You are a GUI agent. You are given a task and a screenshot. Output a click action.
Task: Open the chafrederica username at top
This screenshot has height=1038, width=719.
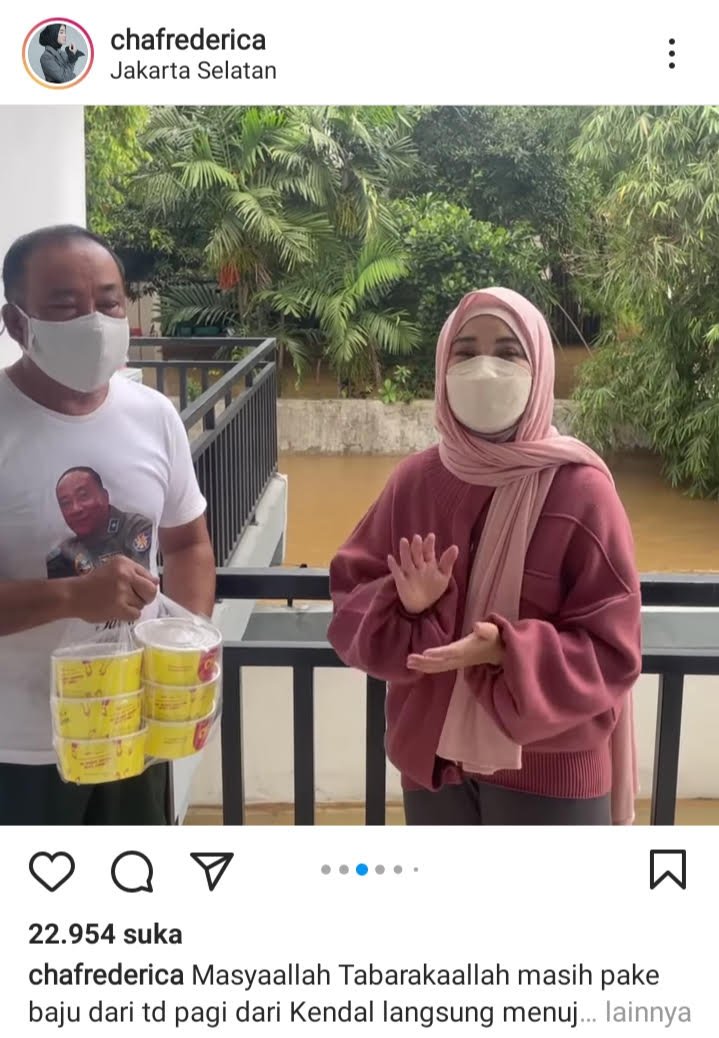click(x=188, y=40)
